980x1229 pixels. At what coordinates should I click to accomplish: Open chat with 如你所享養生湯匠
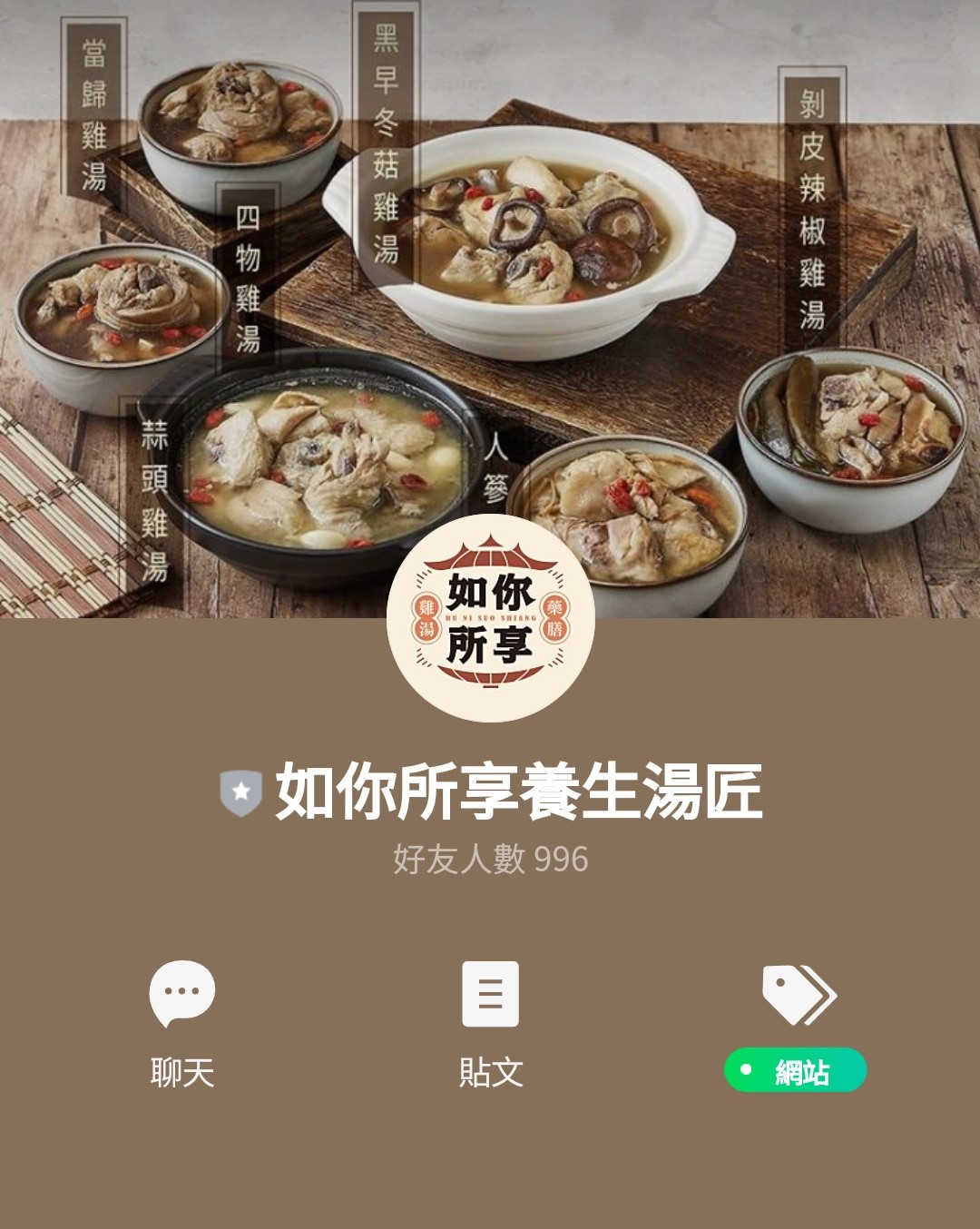(x=182, y=1022)
